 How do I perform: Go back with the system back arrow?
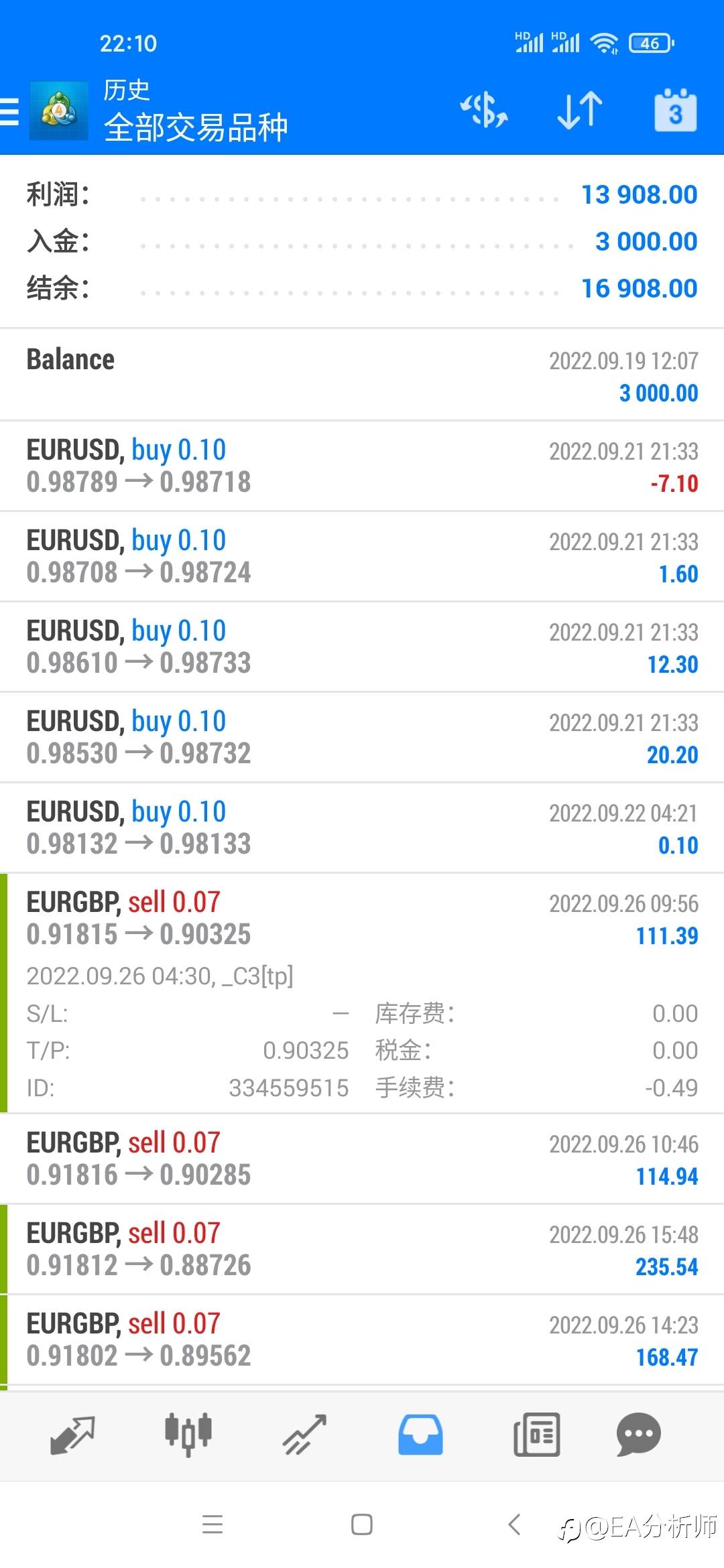pos(514,1524)
